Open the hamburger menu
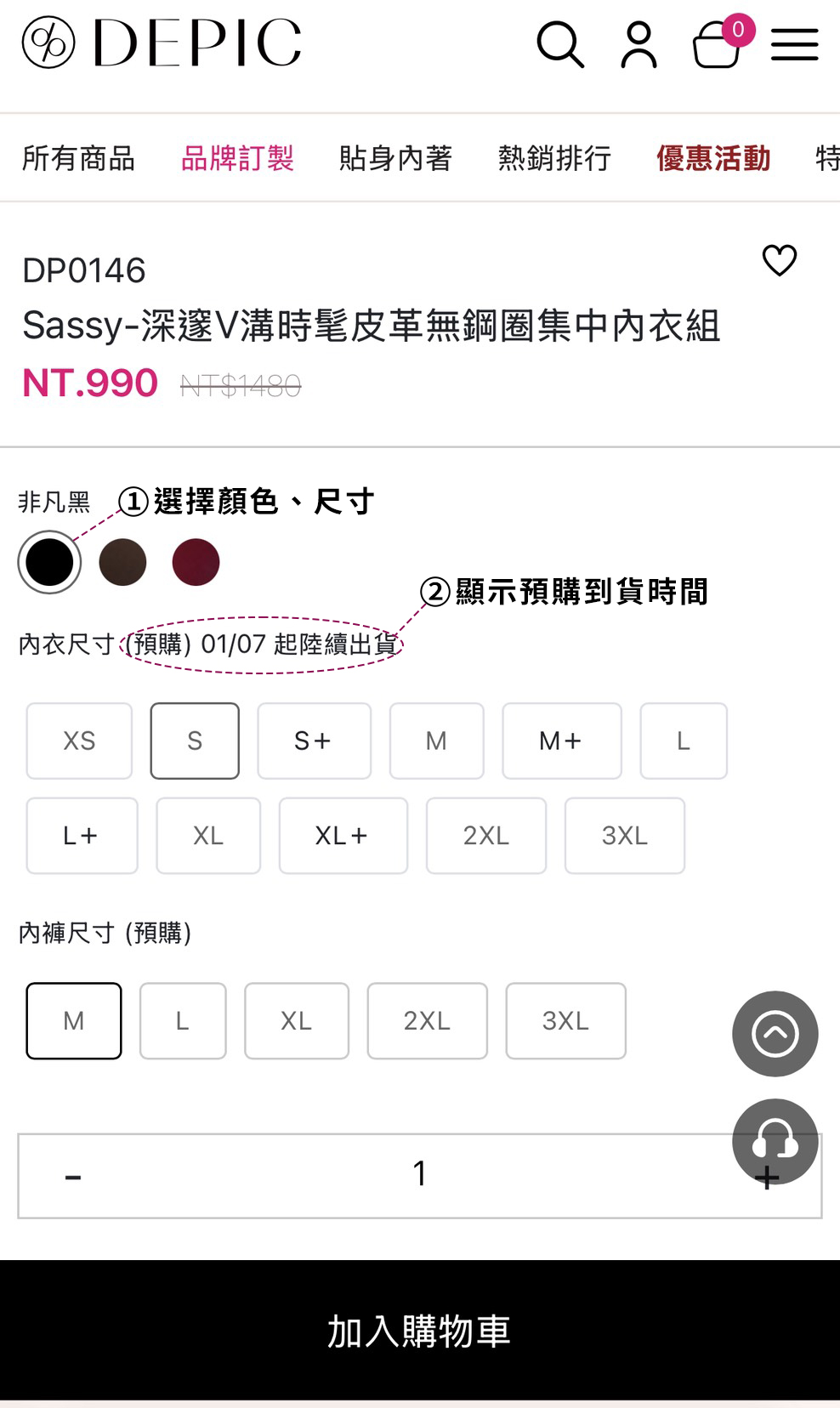 coord(794,44)
